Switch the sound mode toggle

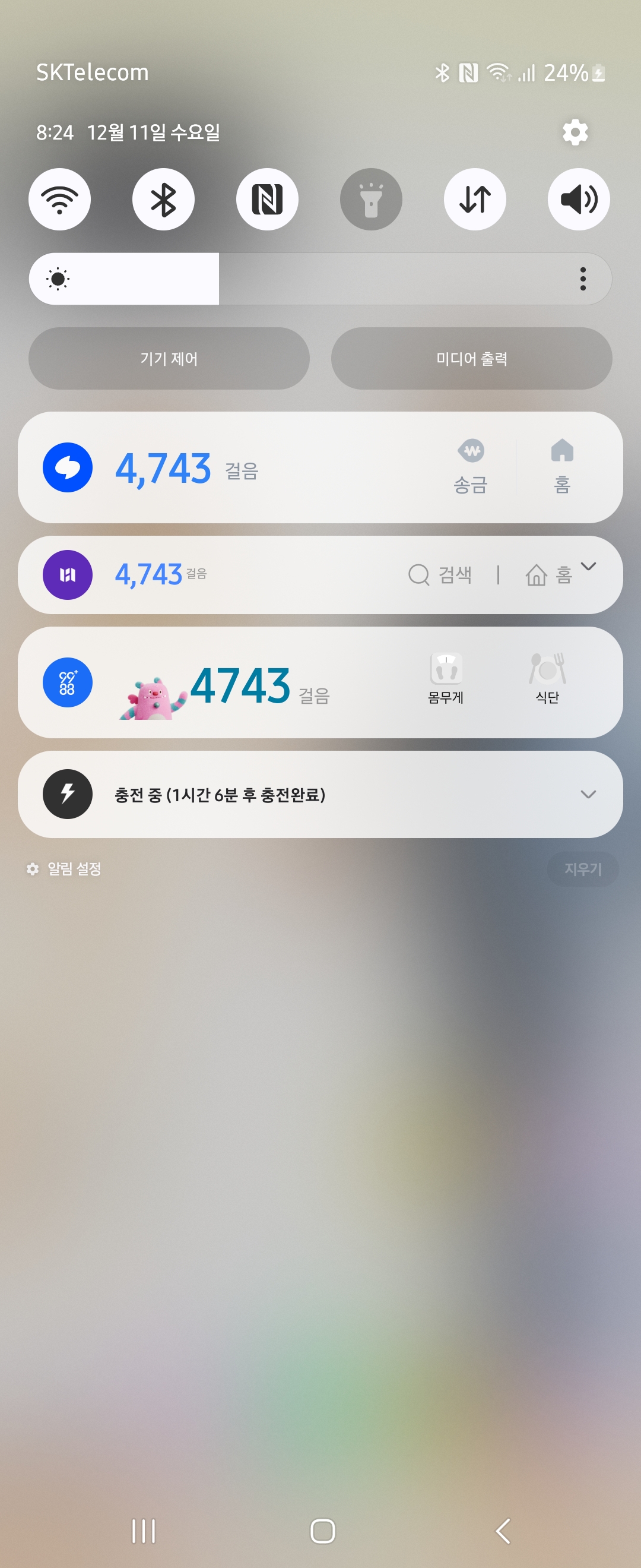[x=578, y=199]
